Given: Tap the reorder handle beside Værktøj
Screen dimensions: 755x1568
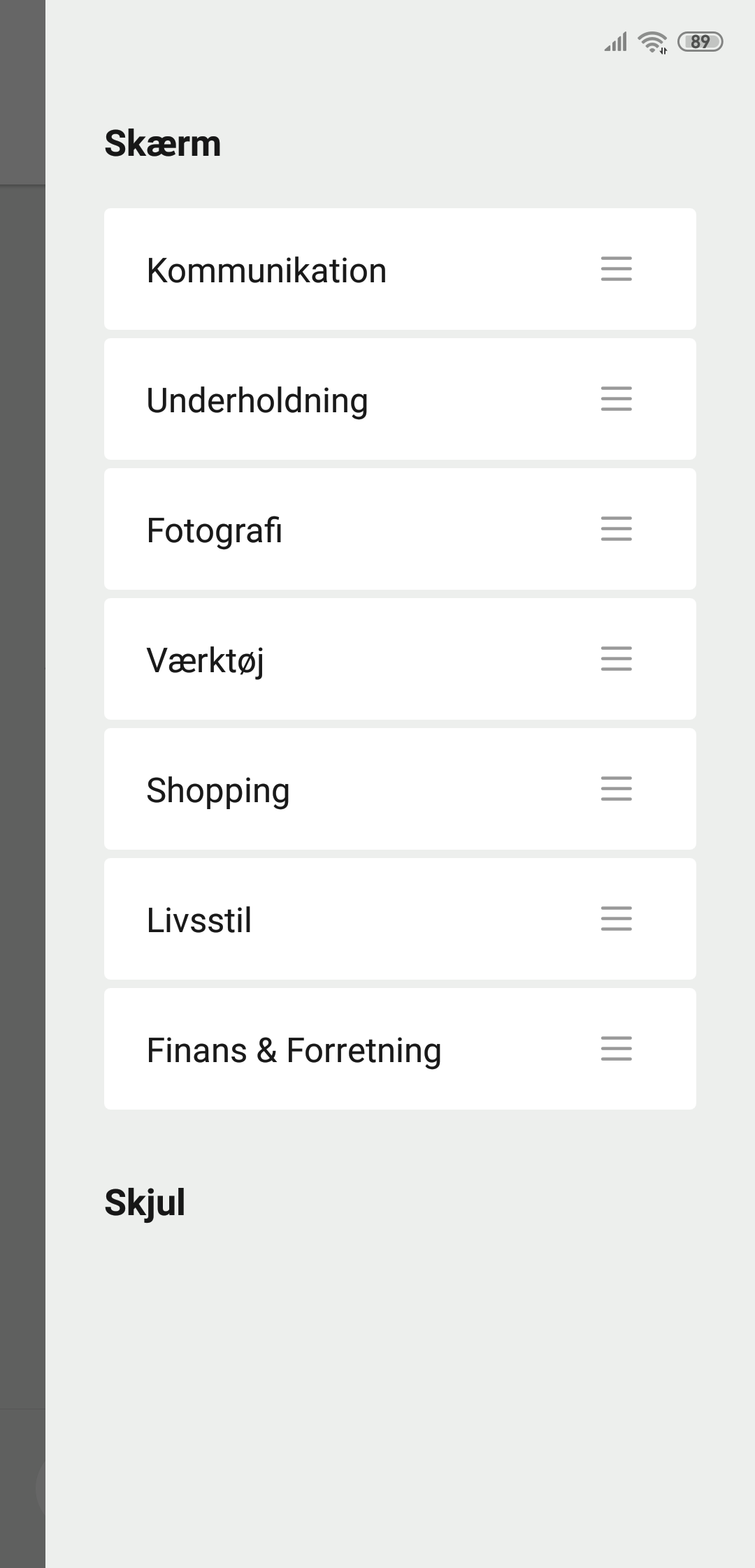Looking at the screenshot, I should (616, 659).
